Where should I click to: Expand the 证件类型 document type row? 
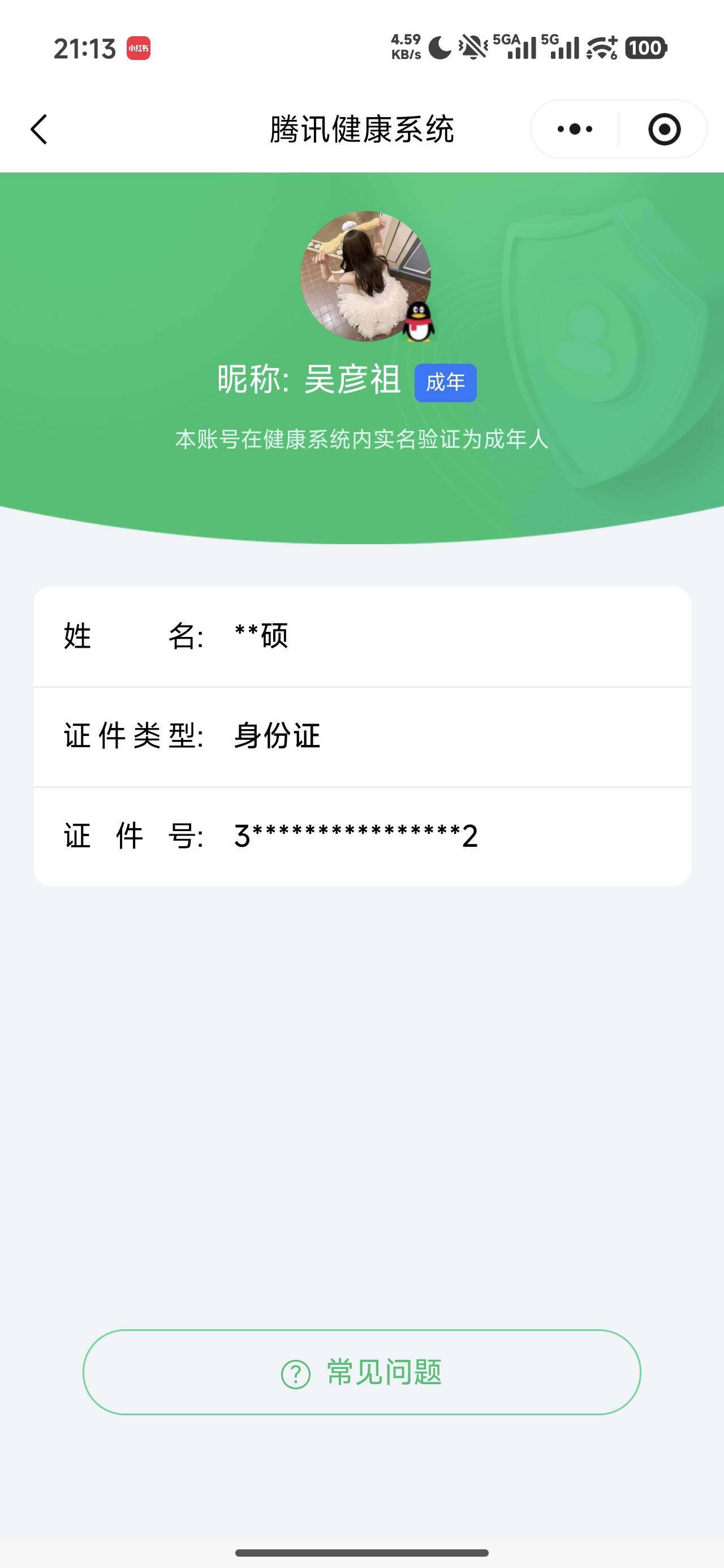click(x=361, y=736)
